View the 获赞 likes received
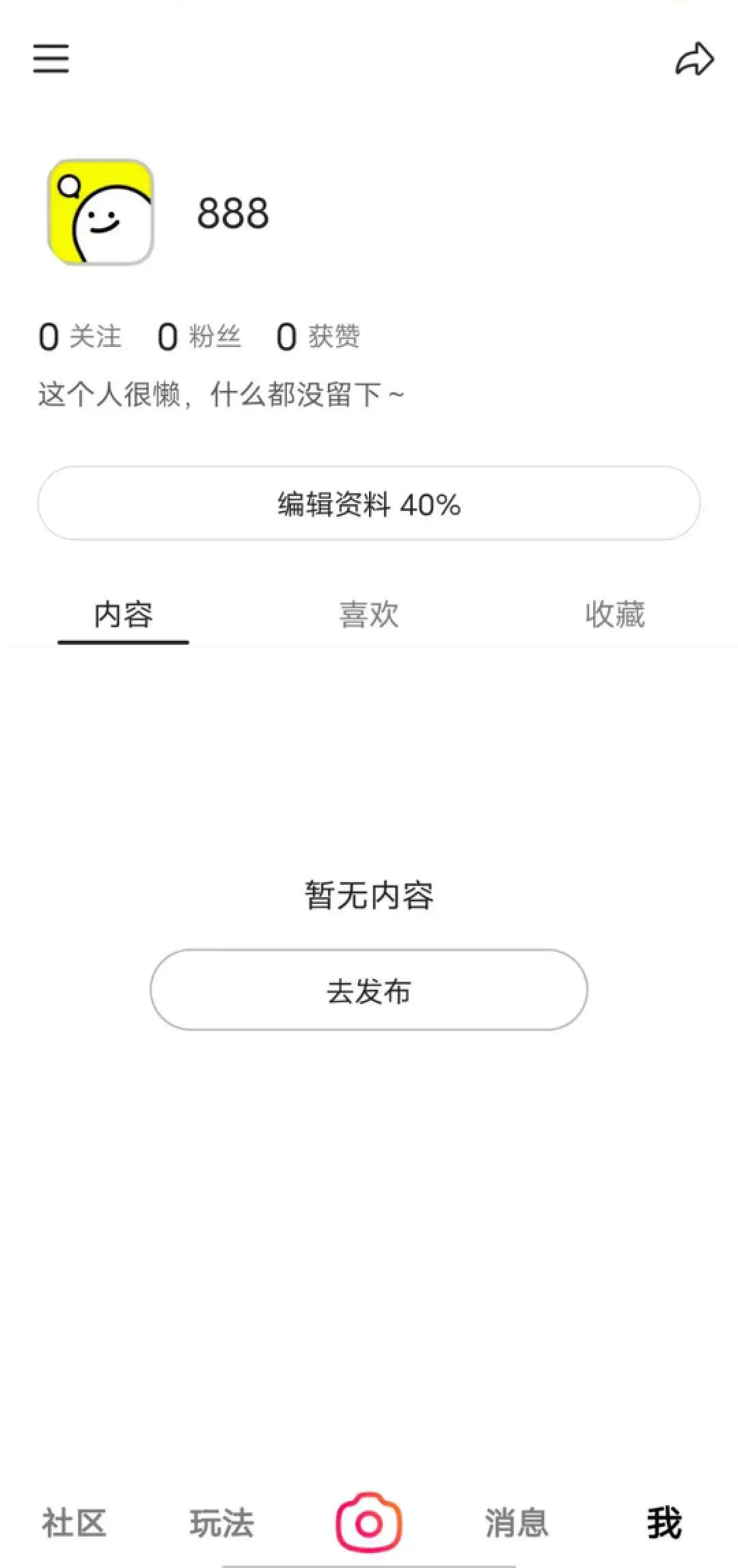The height and width of the screenshot is (1568, 738). pos(318,337)
